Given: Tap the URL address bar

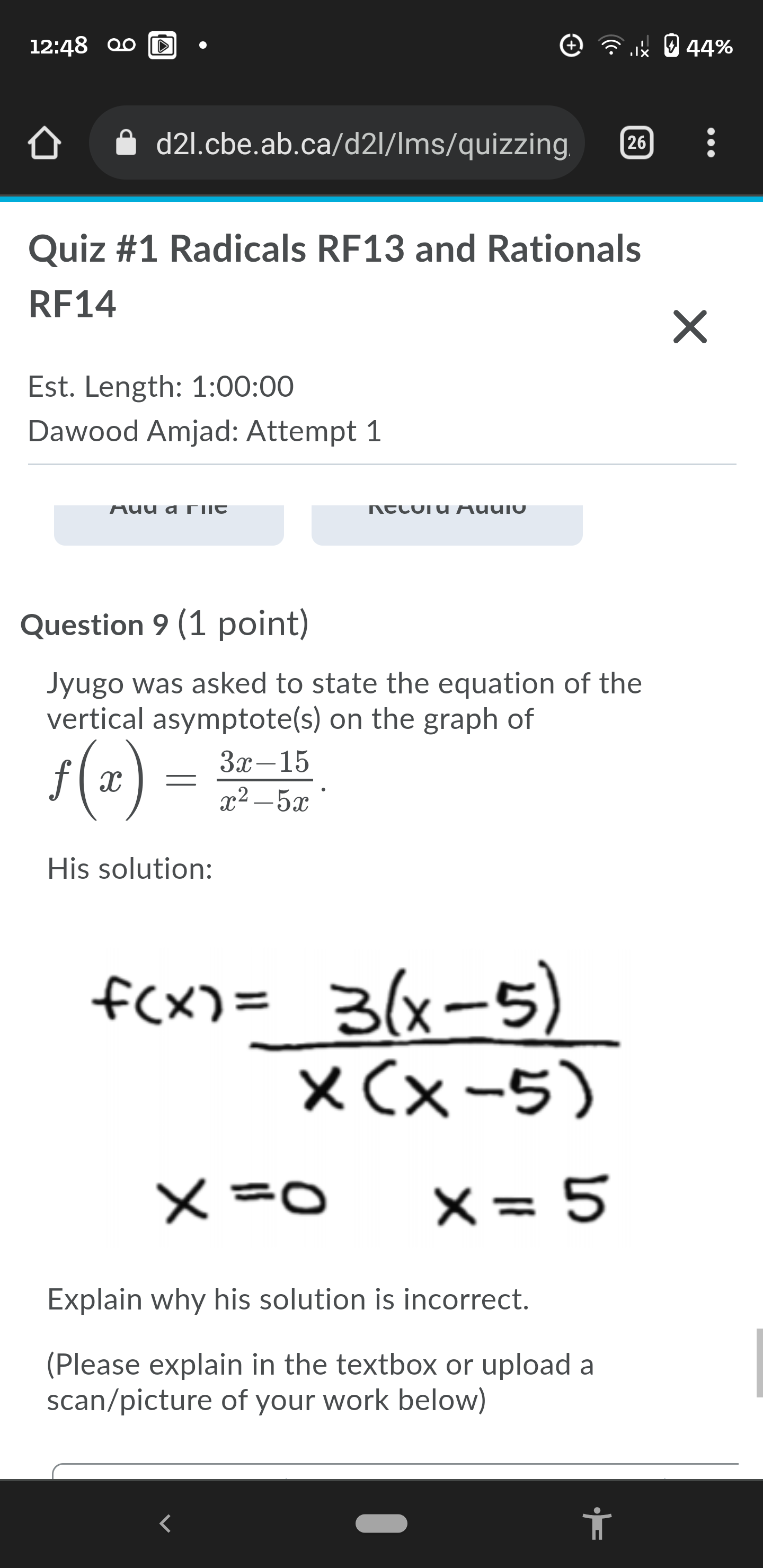Looking at the screenshot, I should (341, 144).
